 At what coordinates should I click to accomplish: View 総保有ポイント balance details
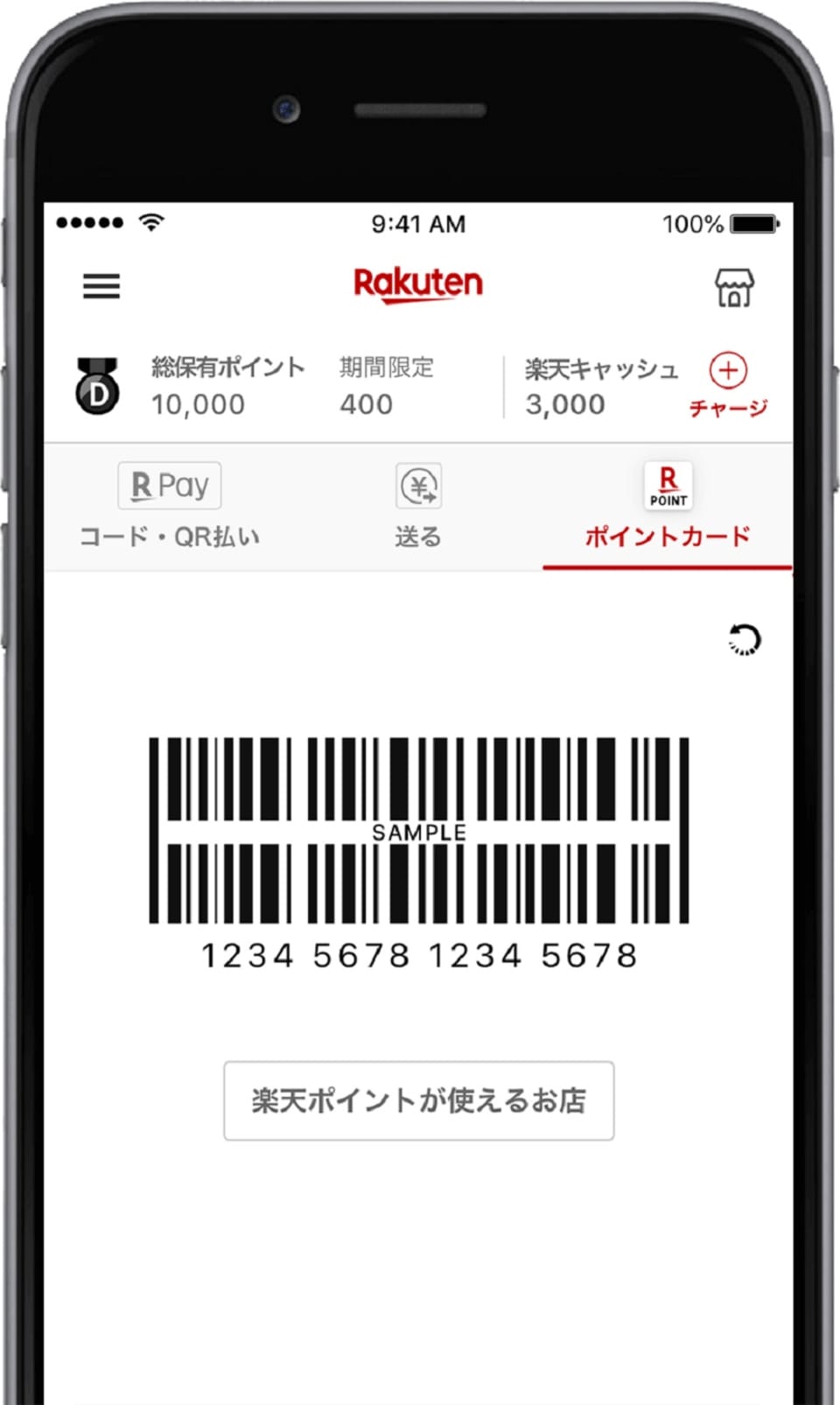point(227,386)
